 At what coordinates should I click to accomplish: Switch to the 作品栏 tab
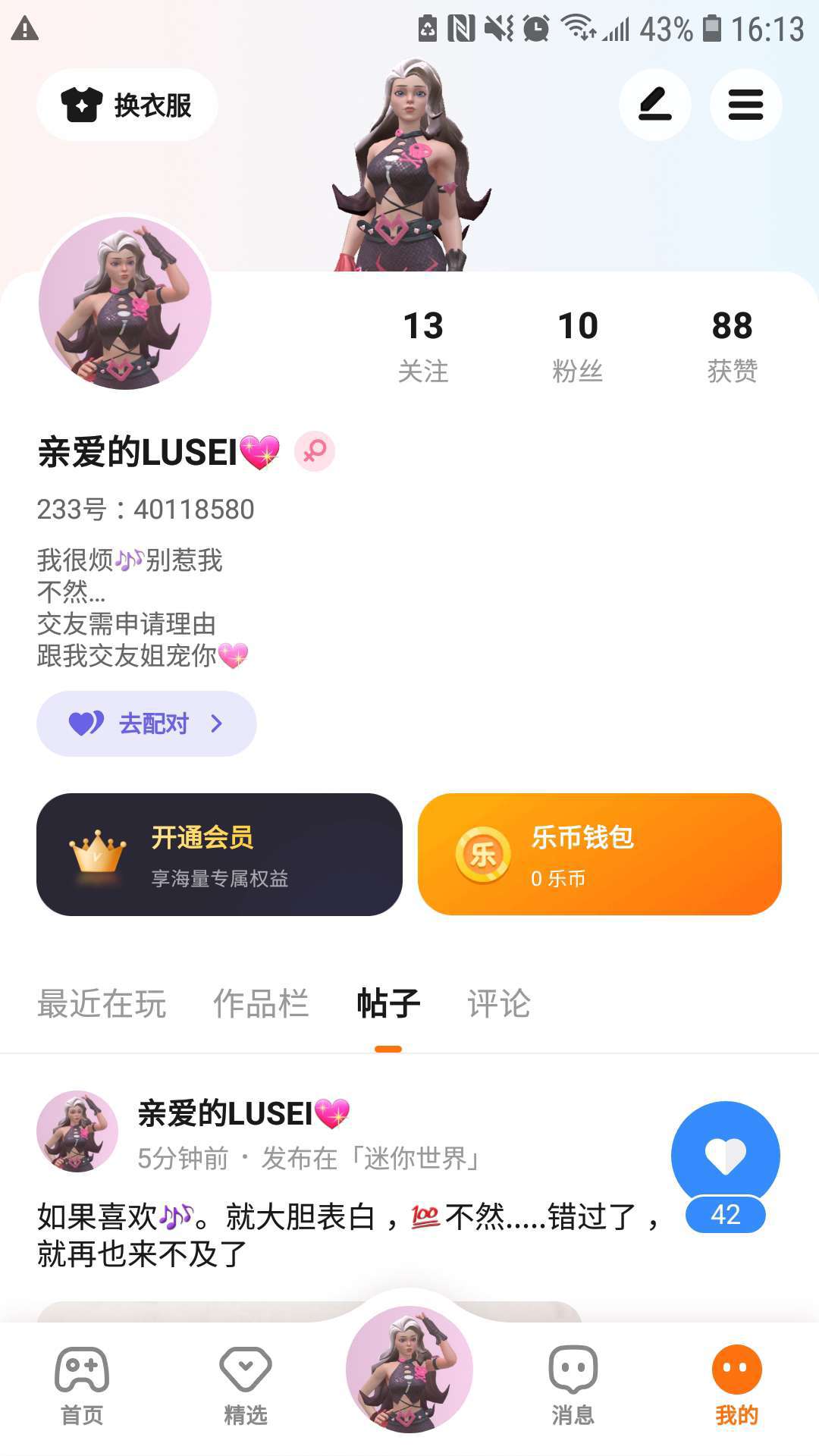261,1003
